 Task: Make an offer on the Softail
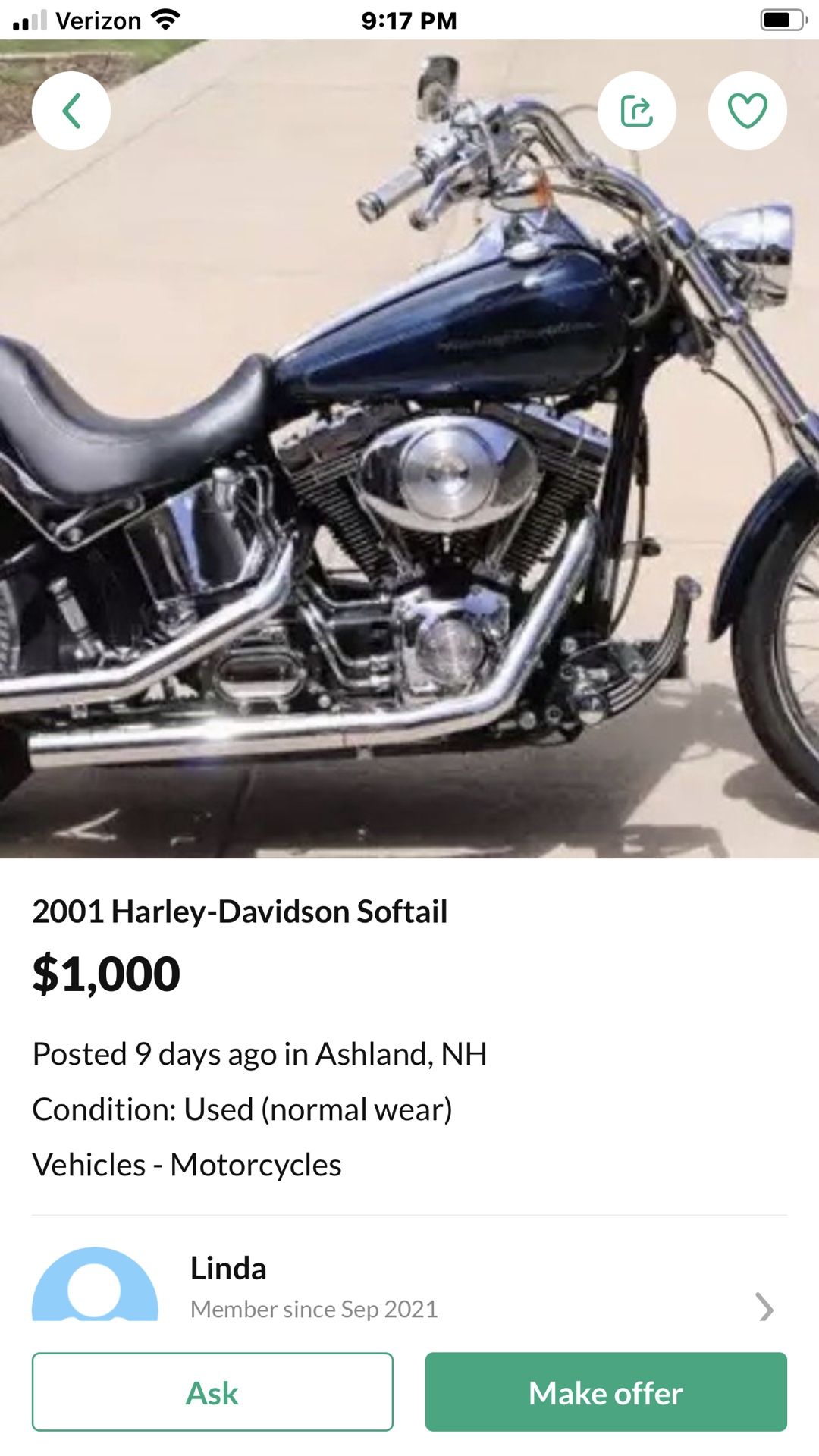605,1392
